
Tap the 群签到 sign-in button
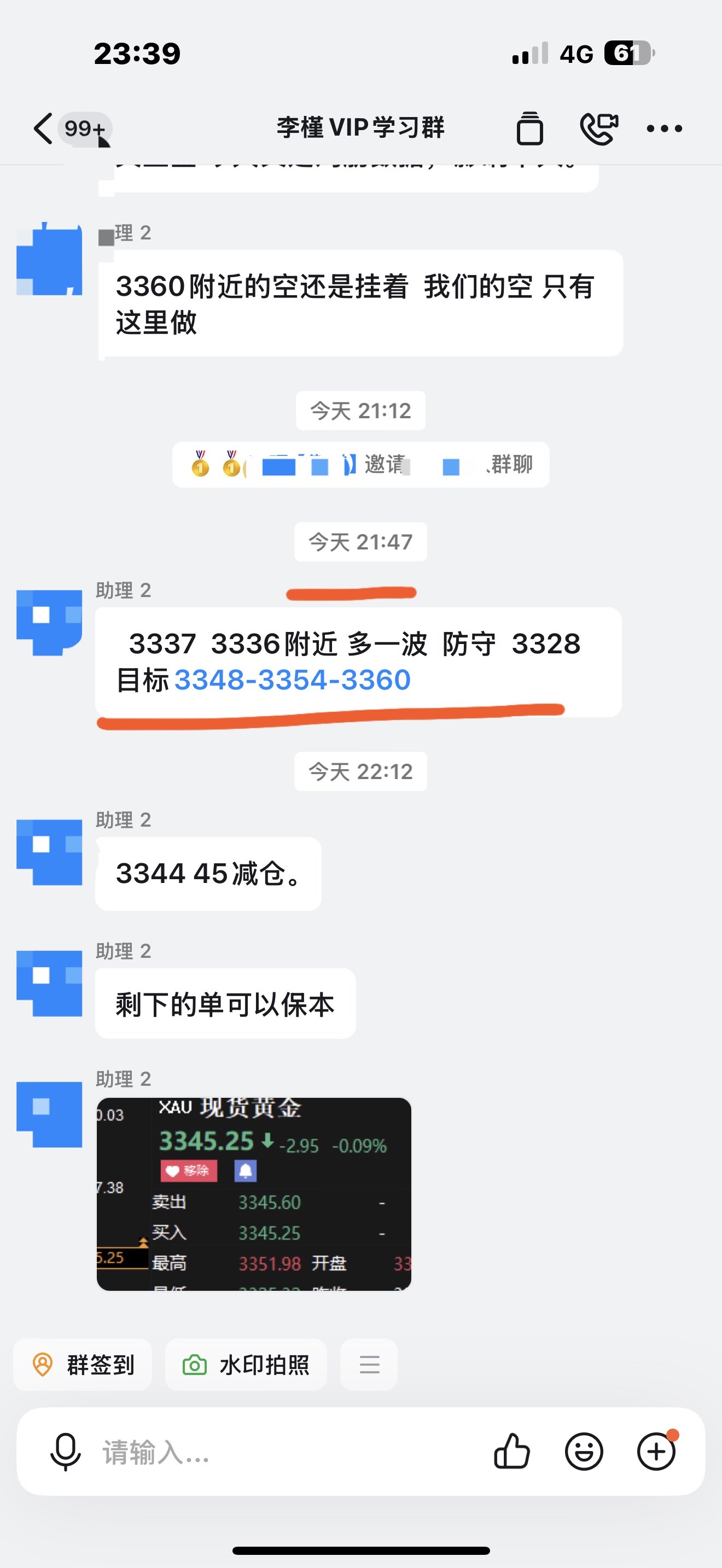[83, 1365]
